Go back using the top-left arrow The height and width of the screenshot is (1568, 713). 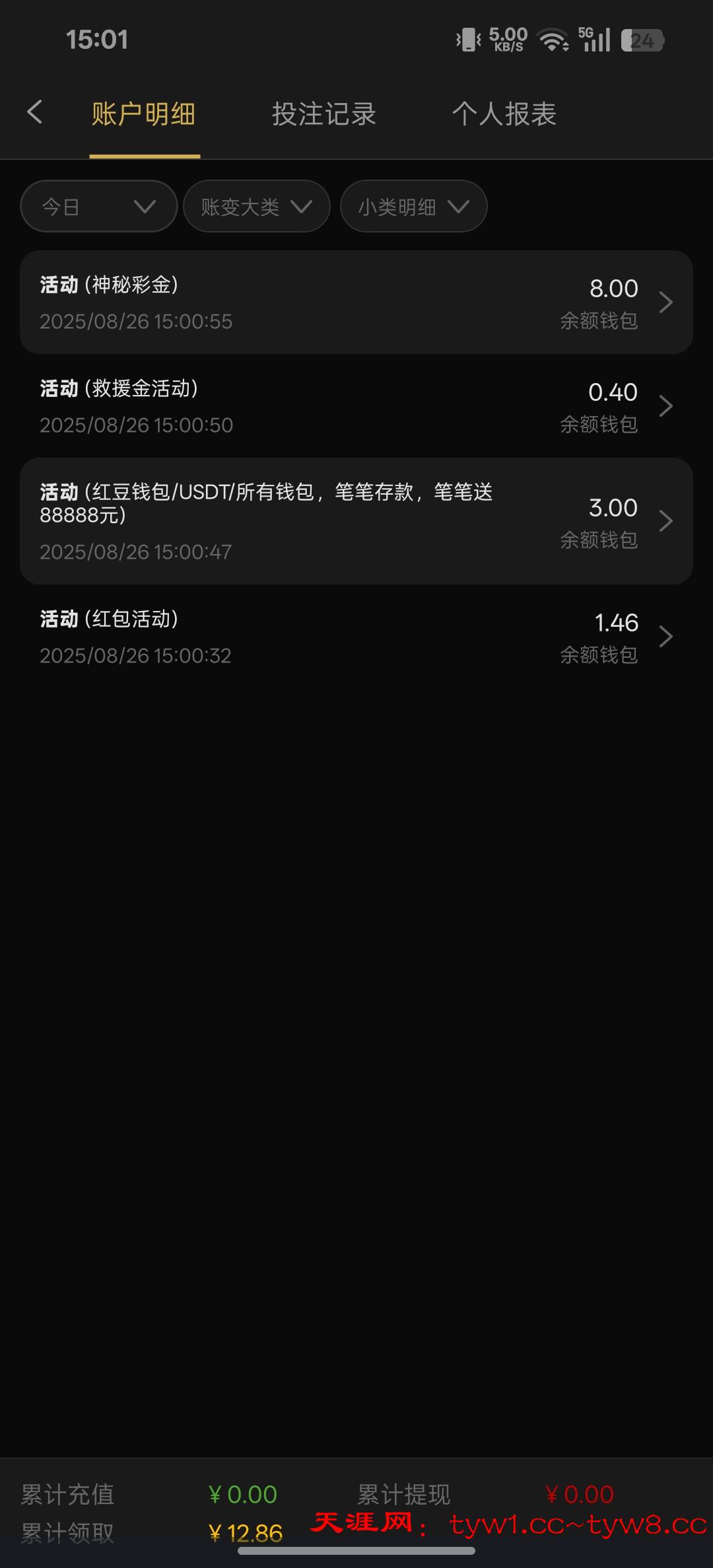35,112
